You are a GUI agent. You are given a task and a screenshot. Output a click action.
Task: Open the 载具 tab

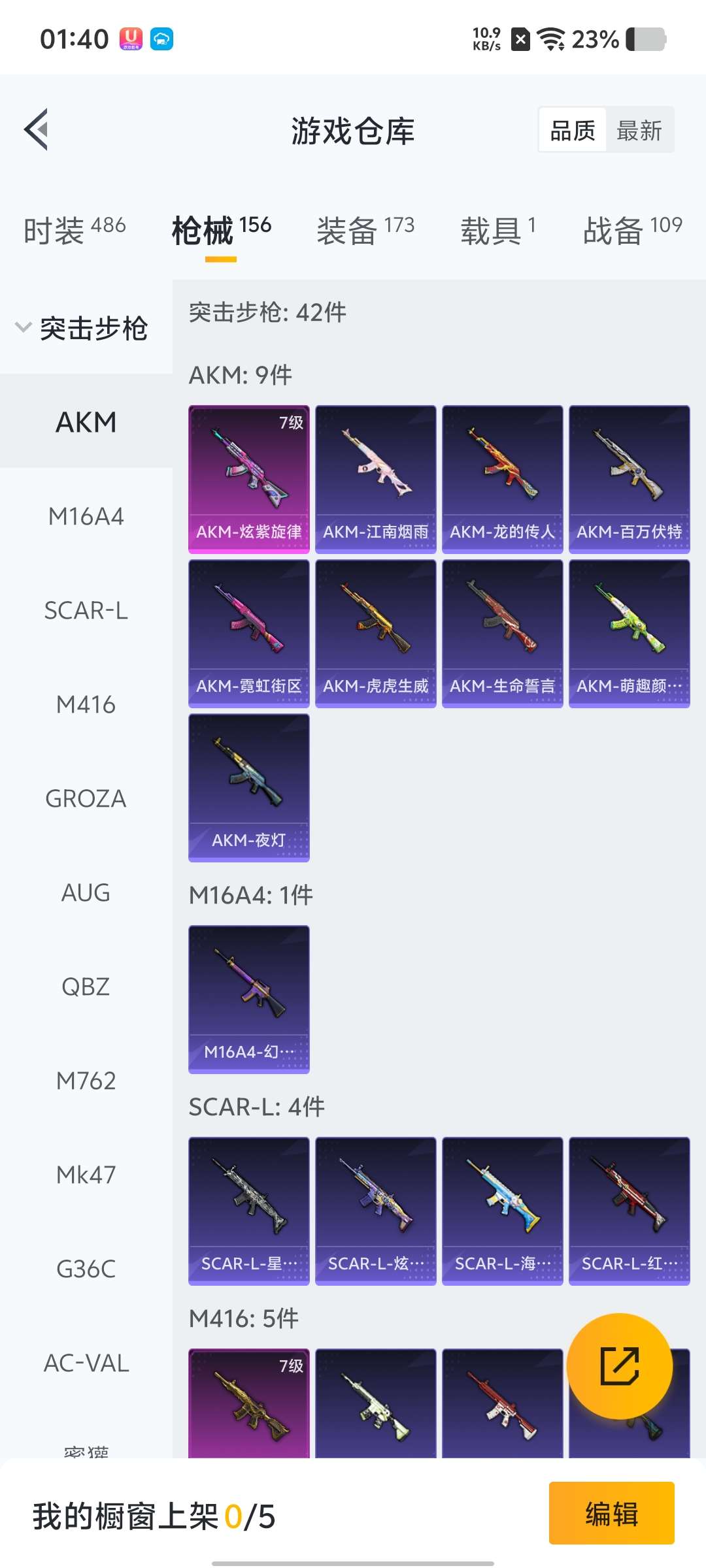point(498,230)
